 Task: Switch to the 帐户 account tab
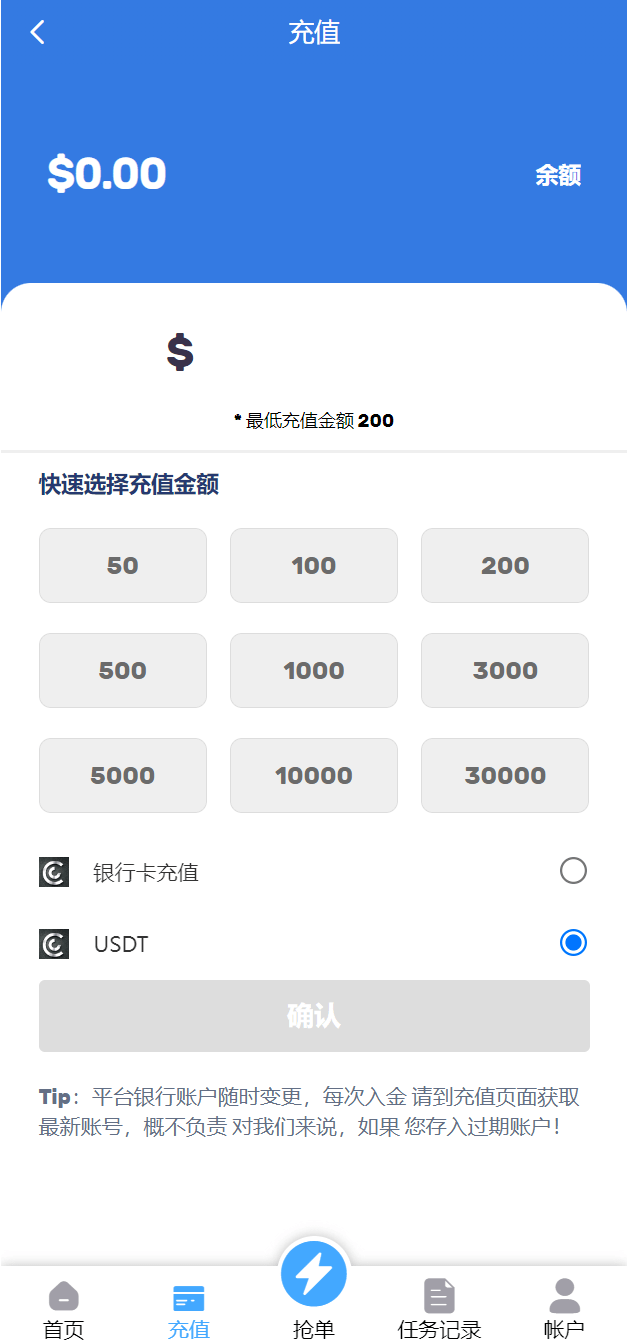(x=564, y=1308)
